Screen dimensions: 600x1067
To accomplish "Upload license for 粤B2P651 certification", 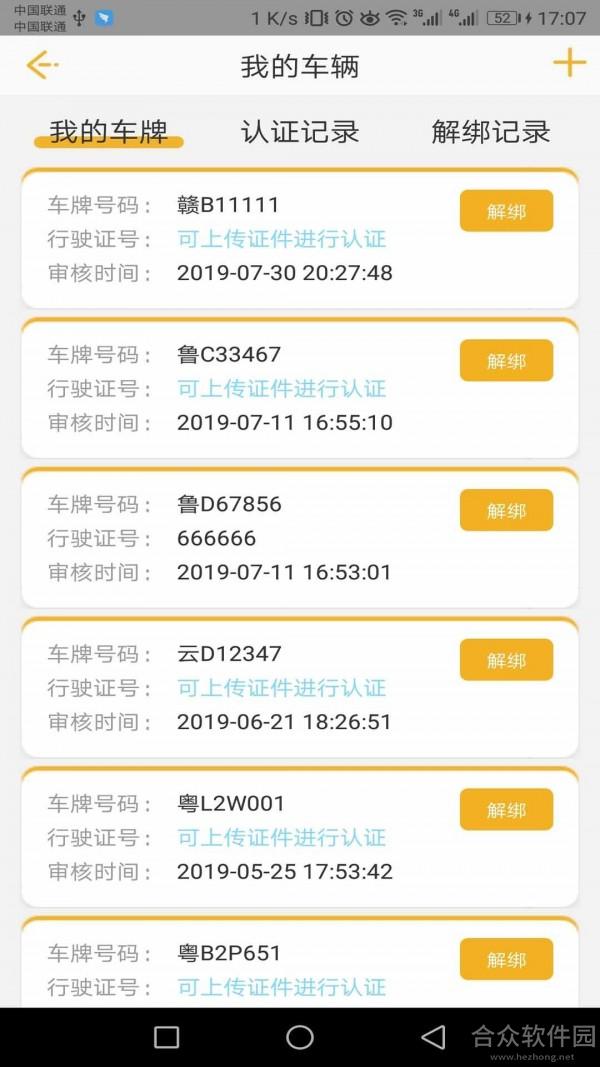I will click(x=282, y=987).
